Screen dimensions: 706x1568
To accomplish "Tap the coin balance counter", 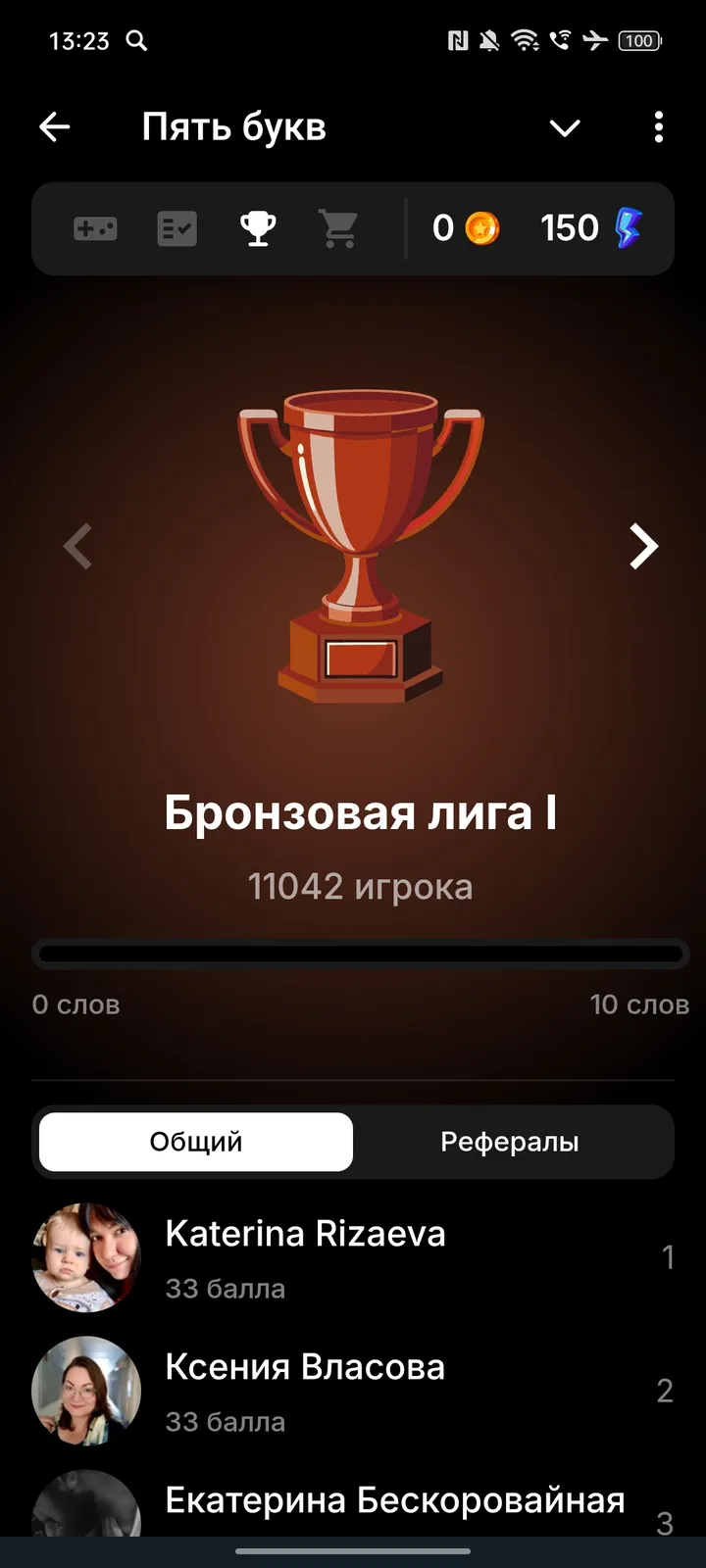I will (466, 228).
